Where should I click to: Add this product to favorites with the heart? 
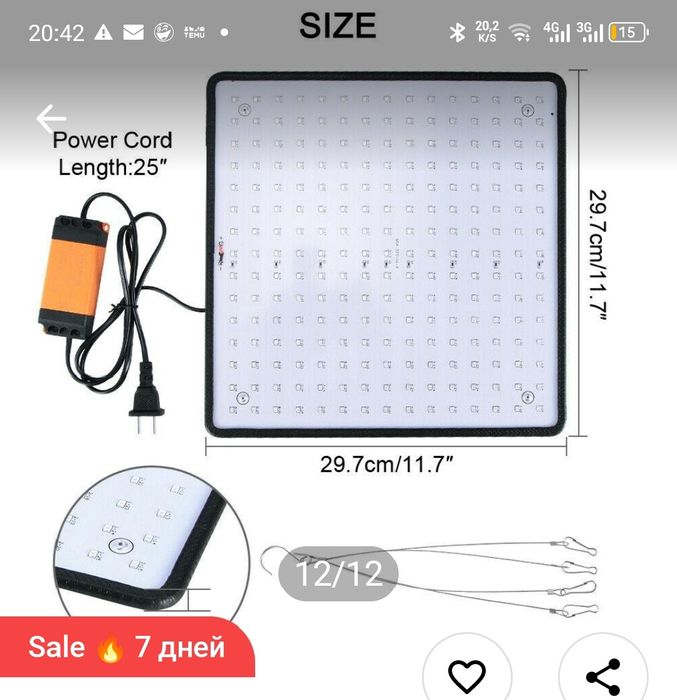[x=466, y=675]
